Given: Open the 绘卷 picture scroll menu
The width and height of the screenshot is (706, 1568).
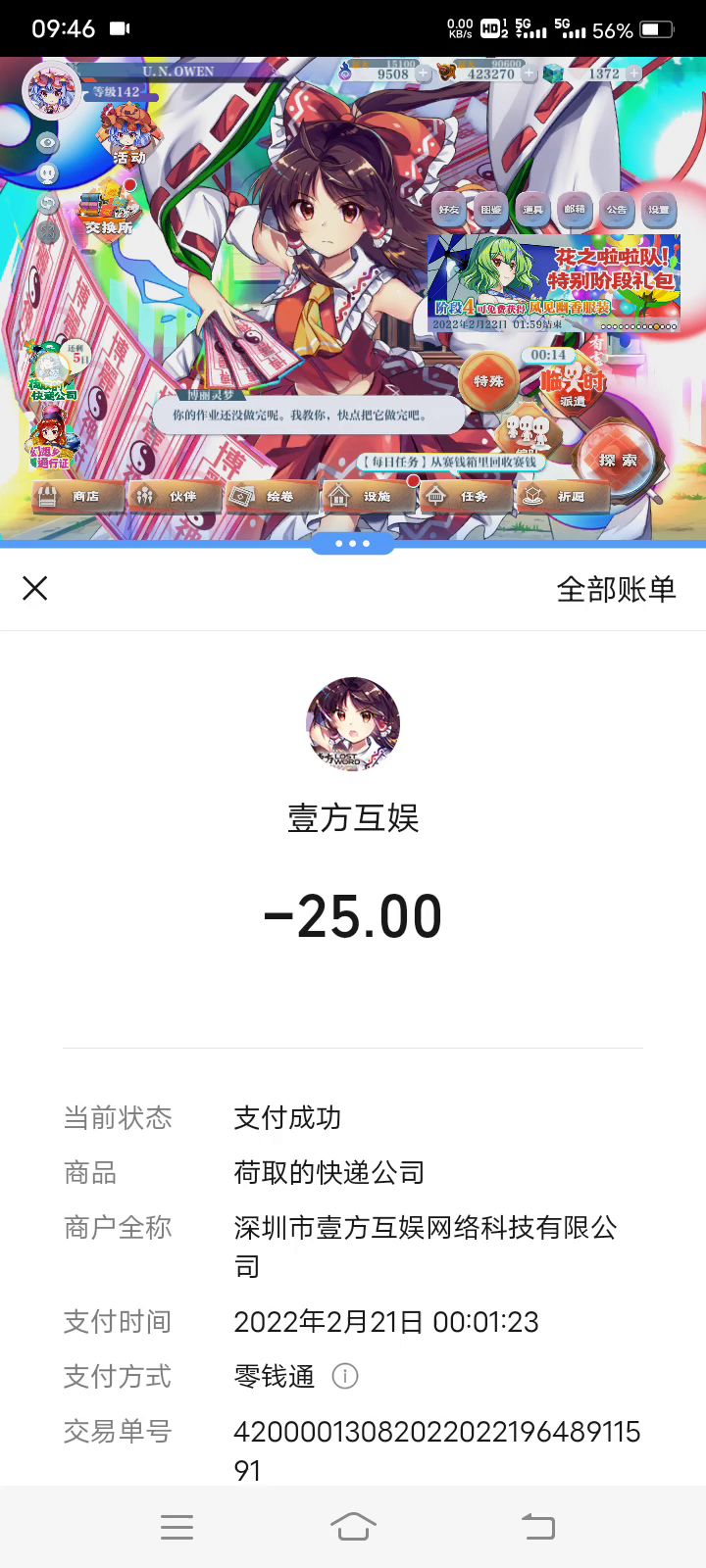Looking at the screenshot, I should pos(271,497).
